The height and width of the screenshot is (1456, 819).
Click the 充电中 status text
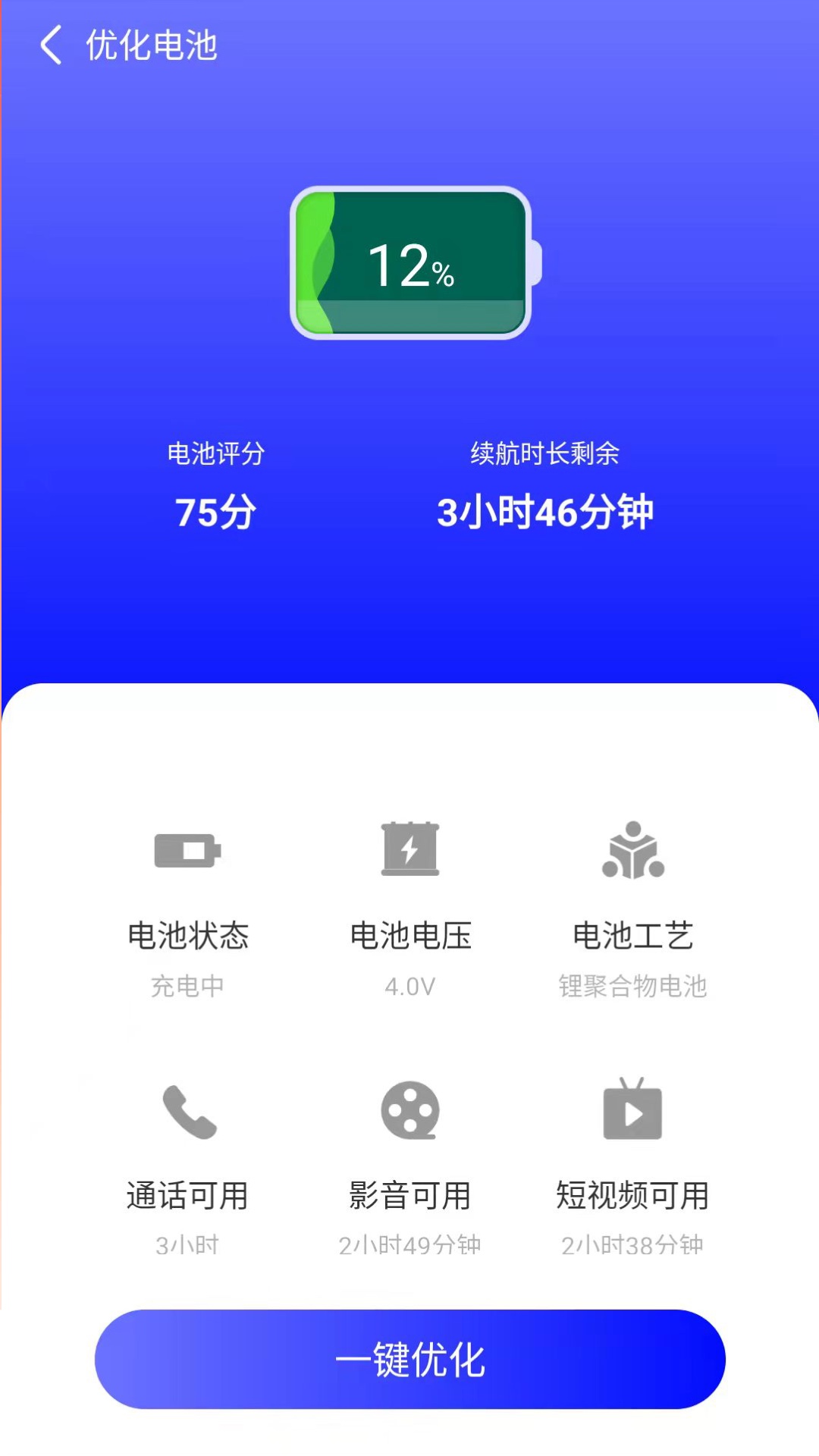[187, 985]
